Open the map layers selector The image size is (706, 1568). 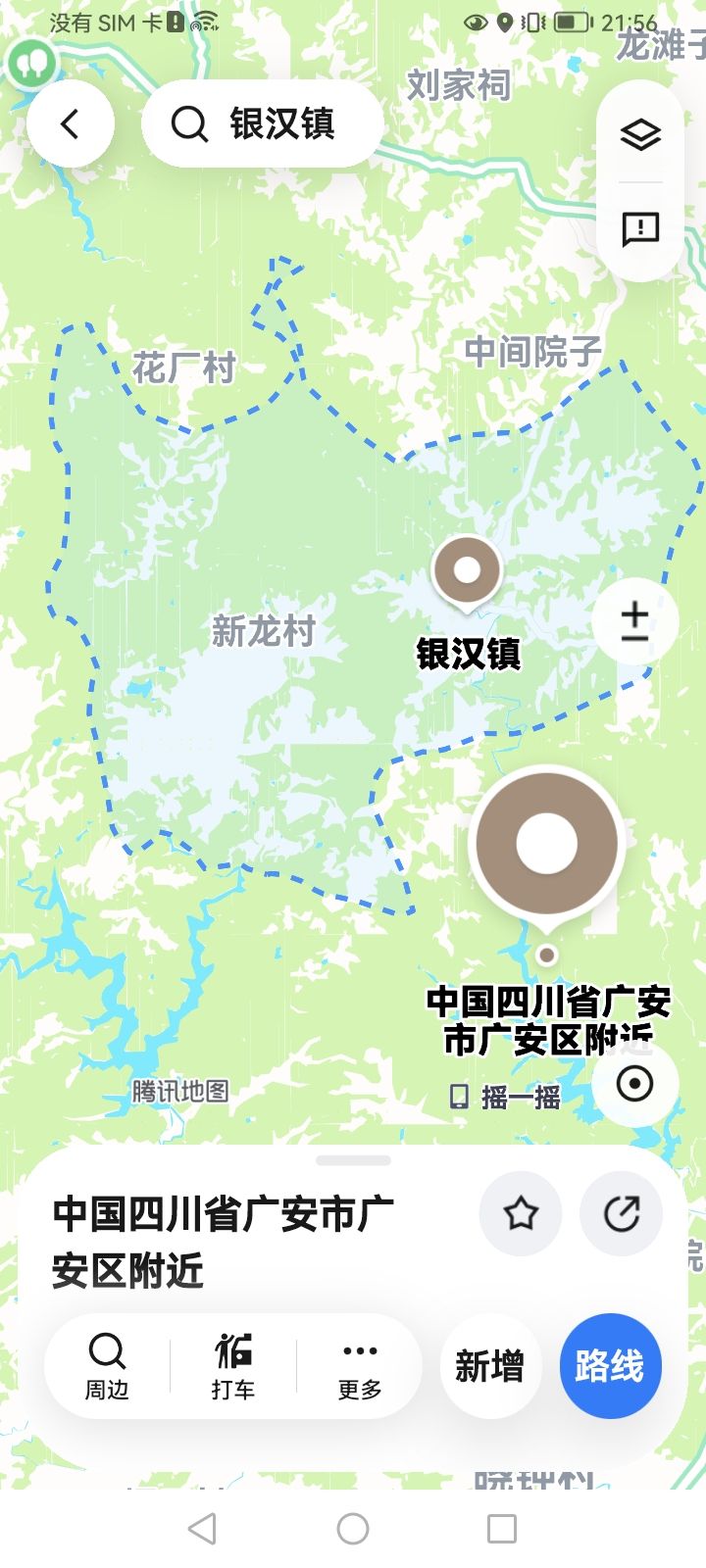[x=640, y=134]
